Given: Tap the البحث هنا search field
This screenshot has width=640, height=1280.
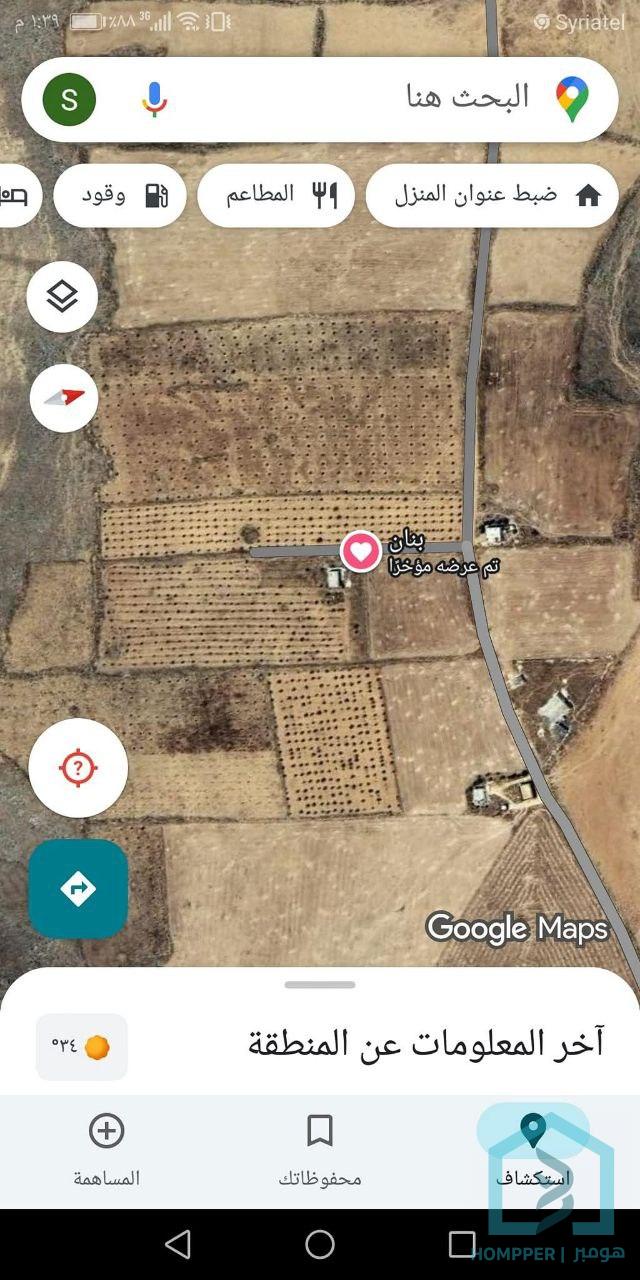Looking at the screenshot, I should (400, 98).
